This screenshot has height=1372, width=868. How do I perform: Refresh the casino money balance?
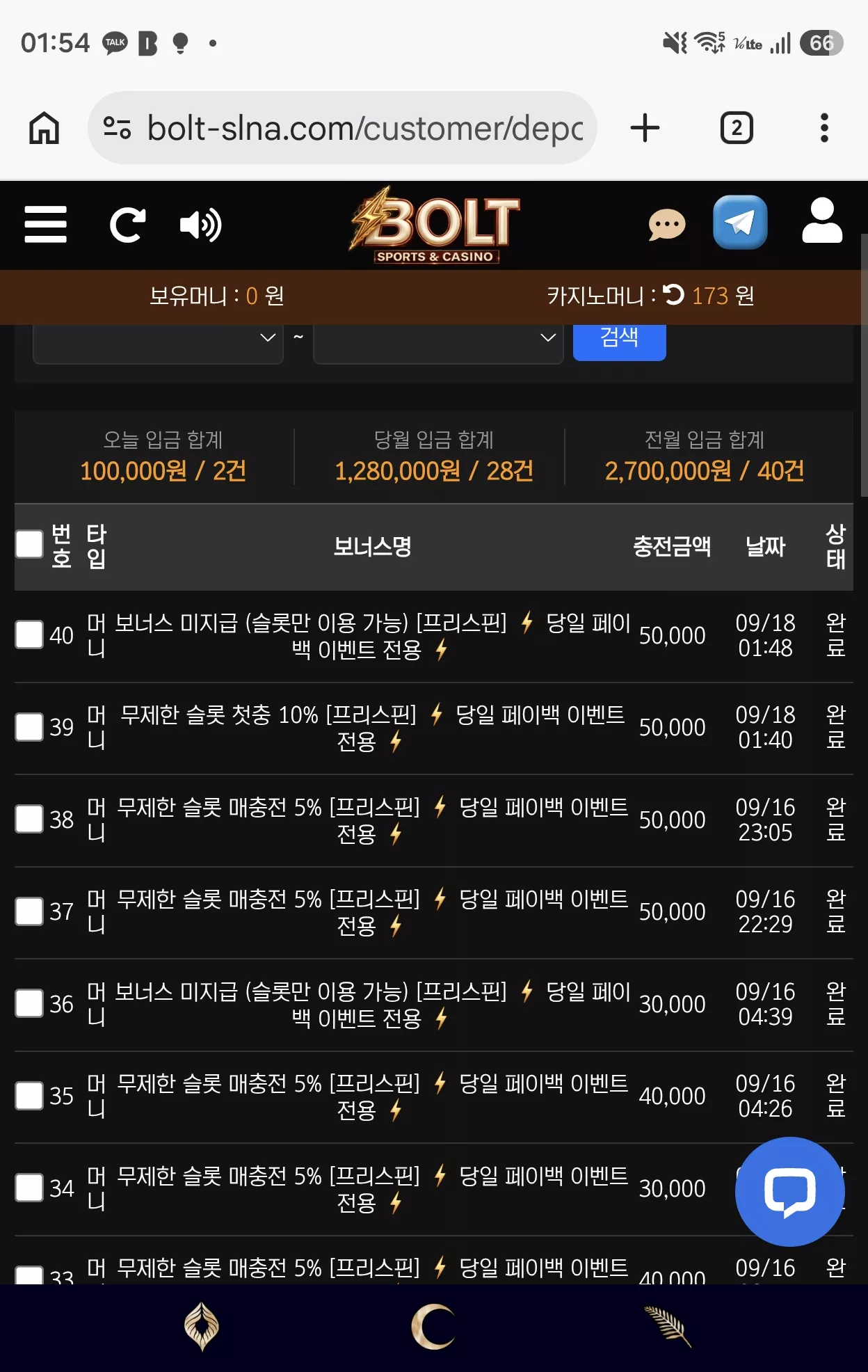673,295
